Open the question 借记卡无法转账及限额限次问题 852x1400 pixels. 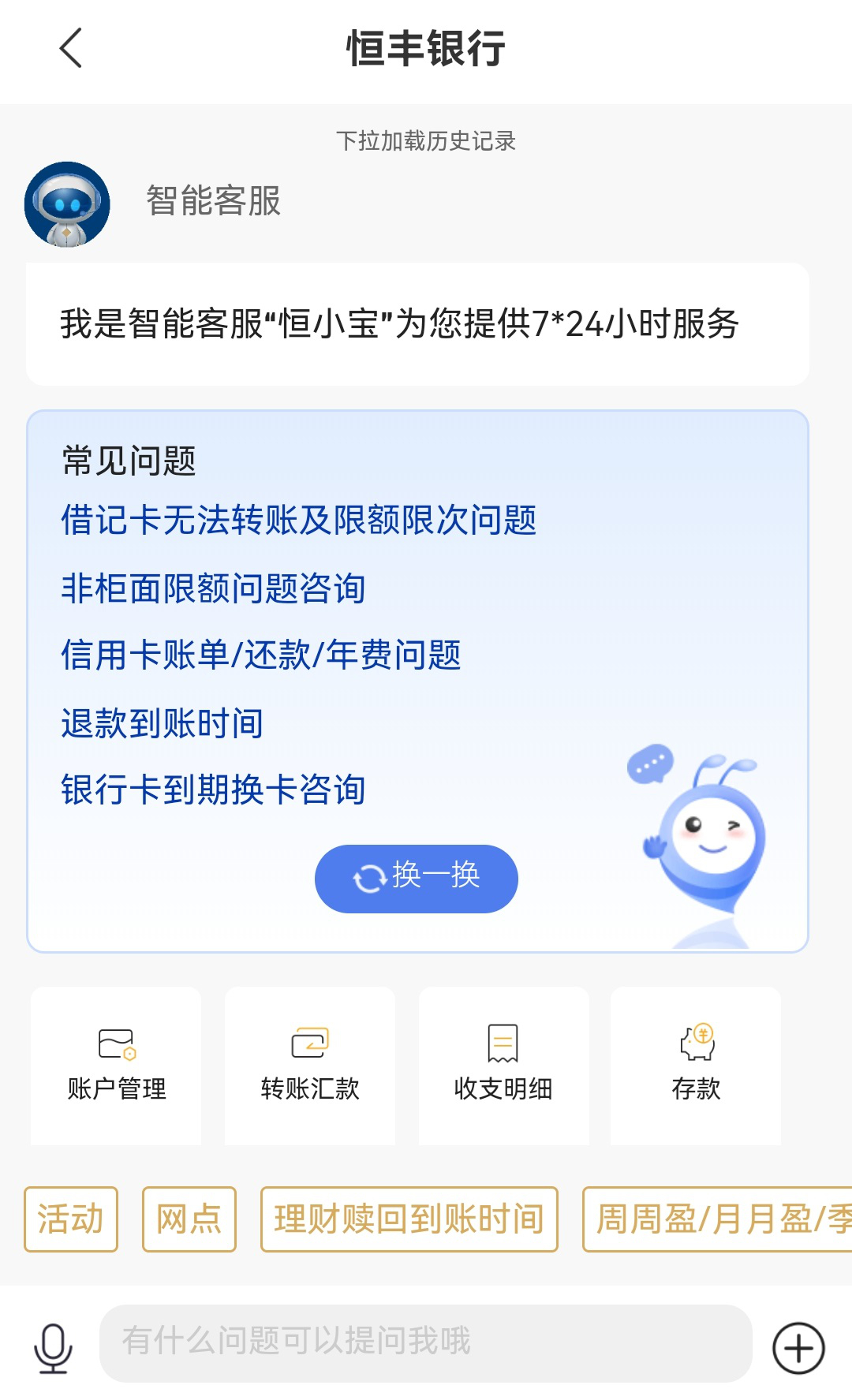pos(299,521)
